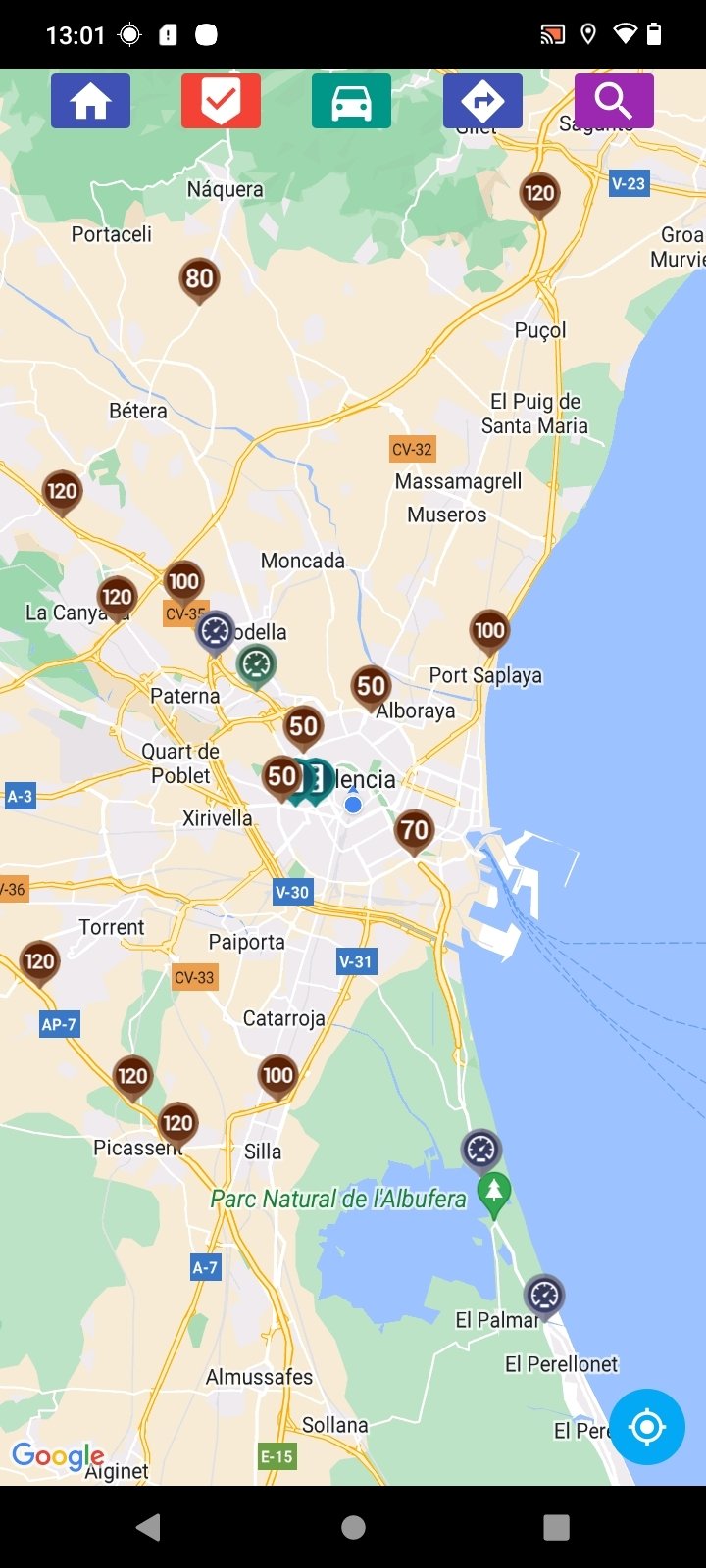Center map on my location
The height and width of the screenshot is (1568, 706).
[647, 1427]
